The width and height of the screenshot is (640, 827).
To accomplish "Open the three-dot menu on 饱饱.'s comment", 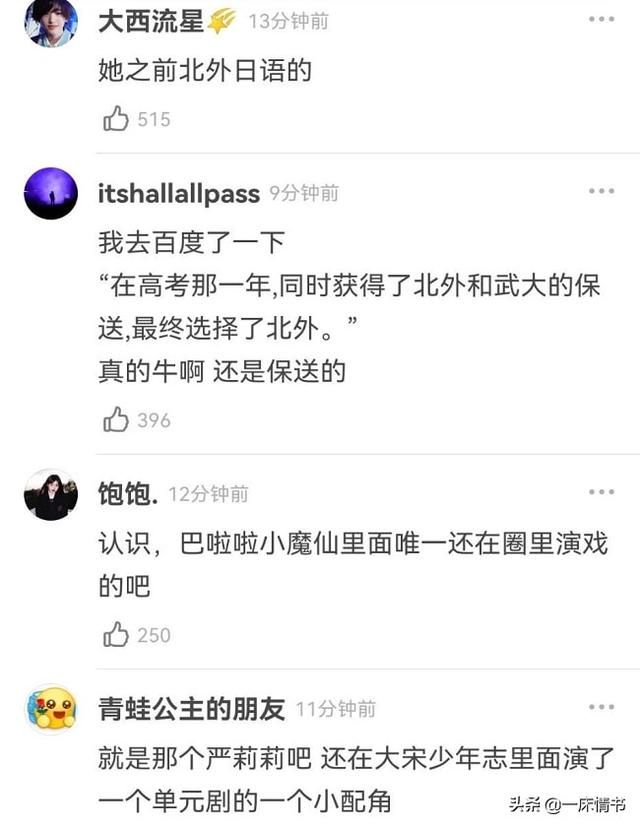I will 601,493.
